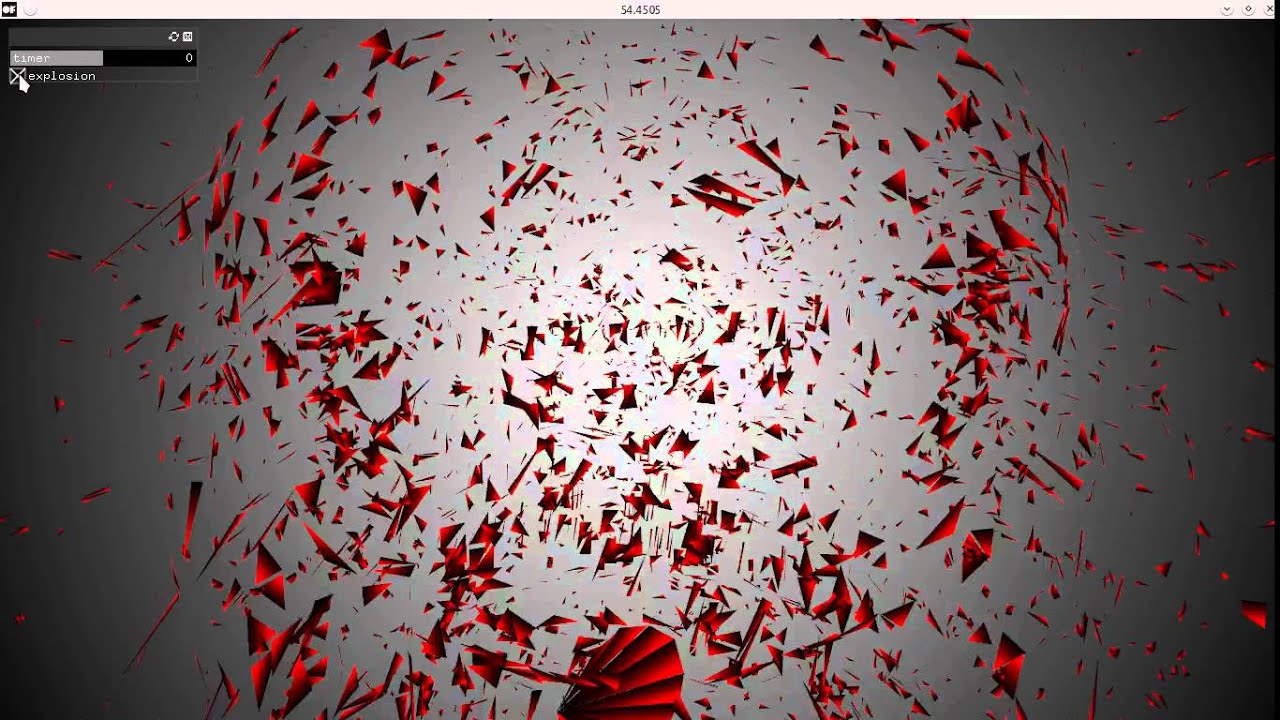Close the window

coord(1270,9)
